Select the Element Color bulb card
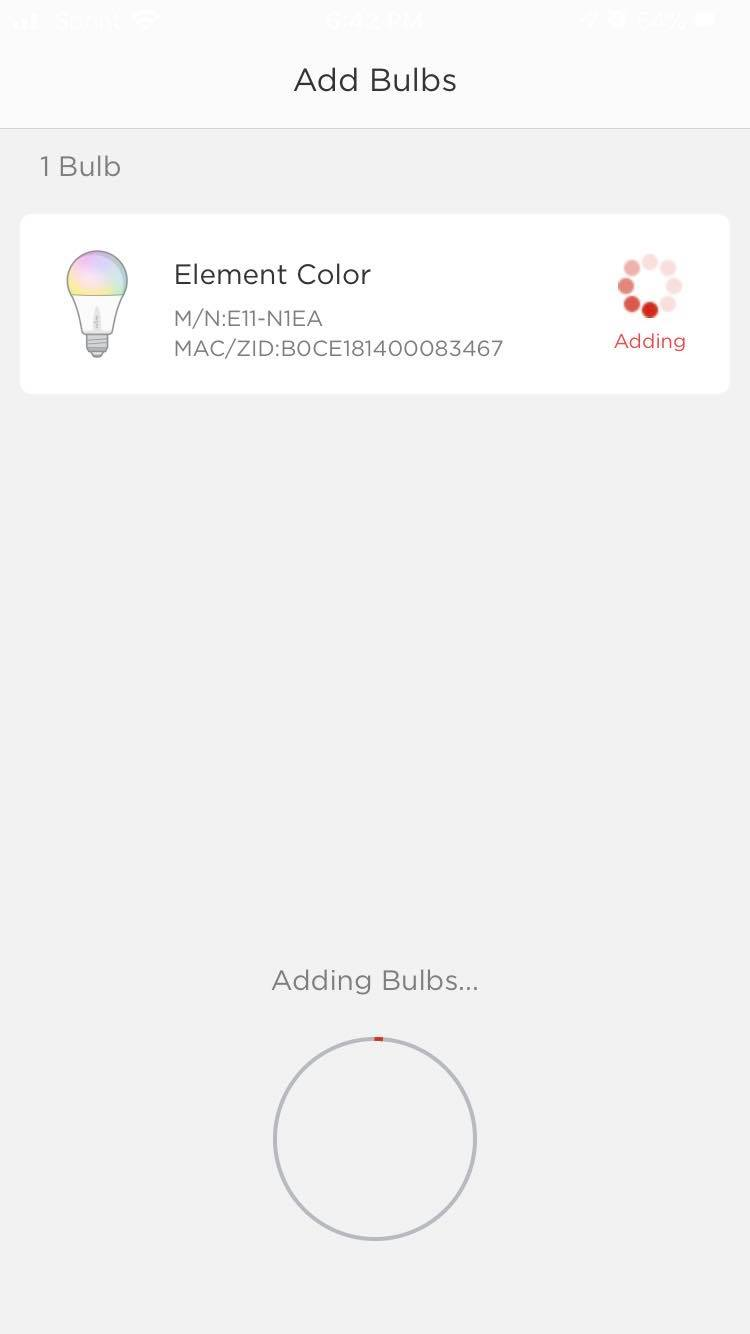Screen dimensions: 750x1334 tap(375, 304)
